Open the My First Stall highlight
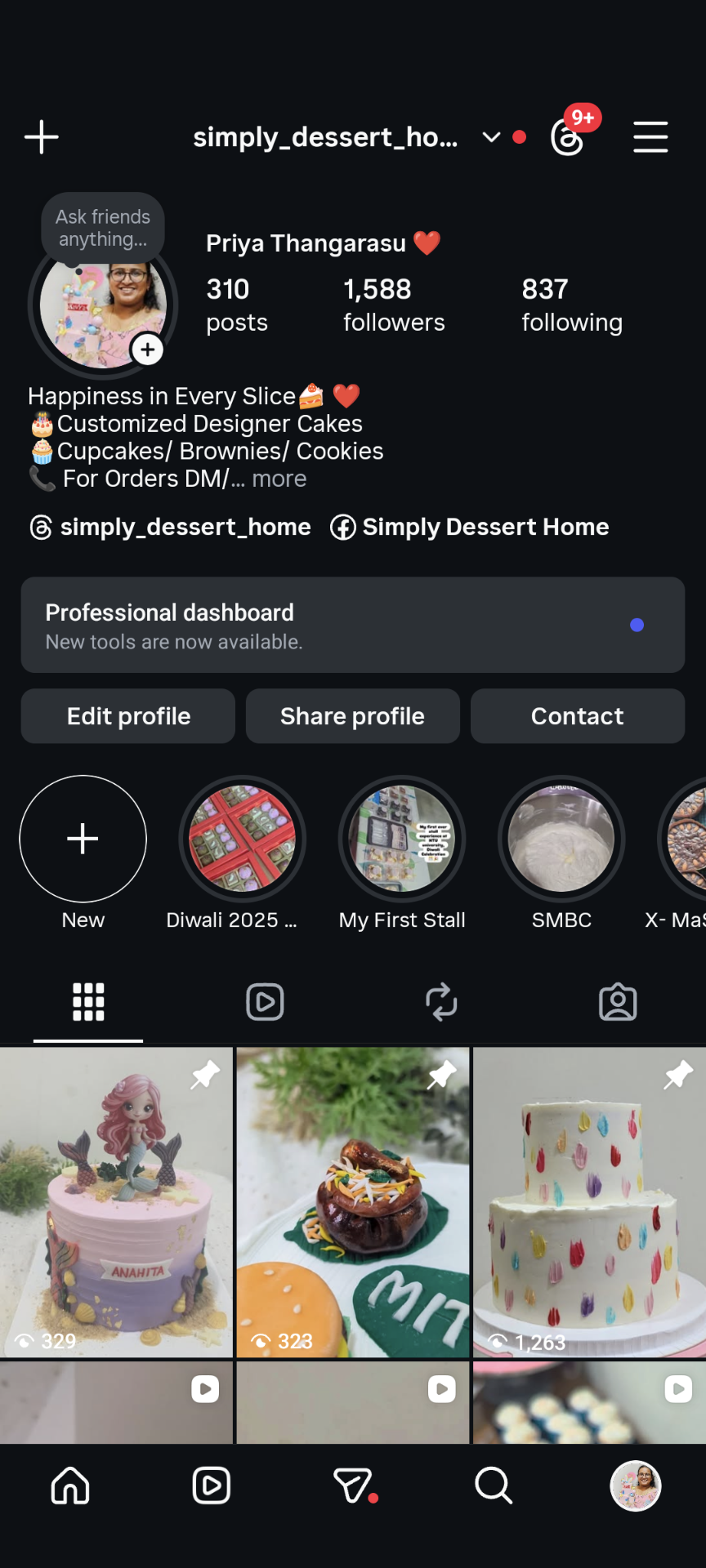Viewport: 706px width, 1568px height. (x=402, y=839)
